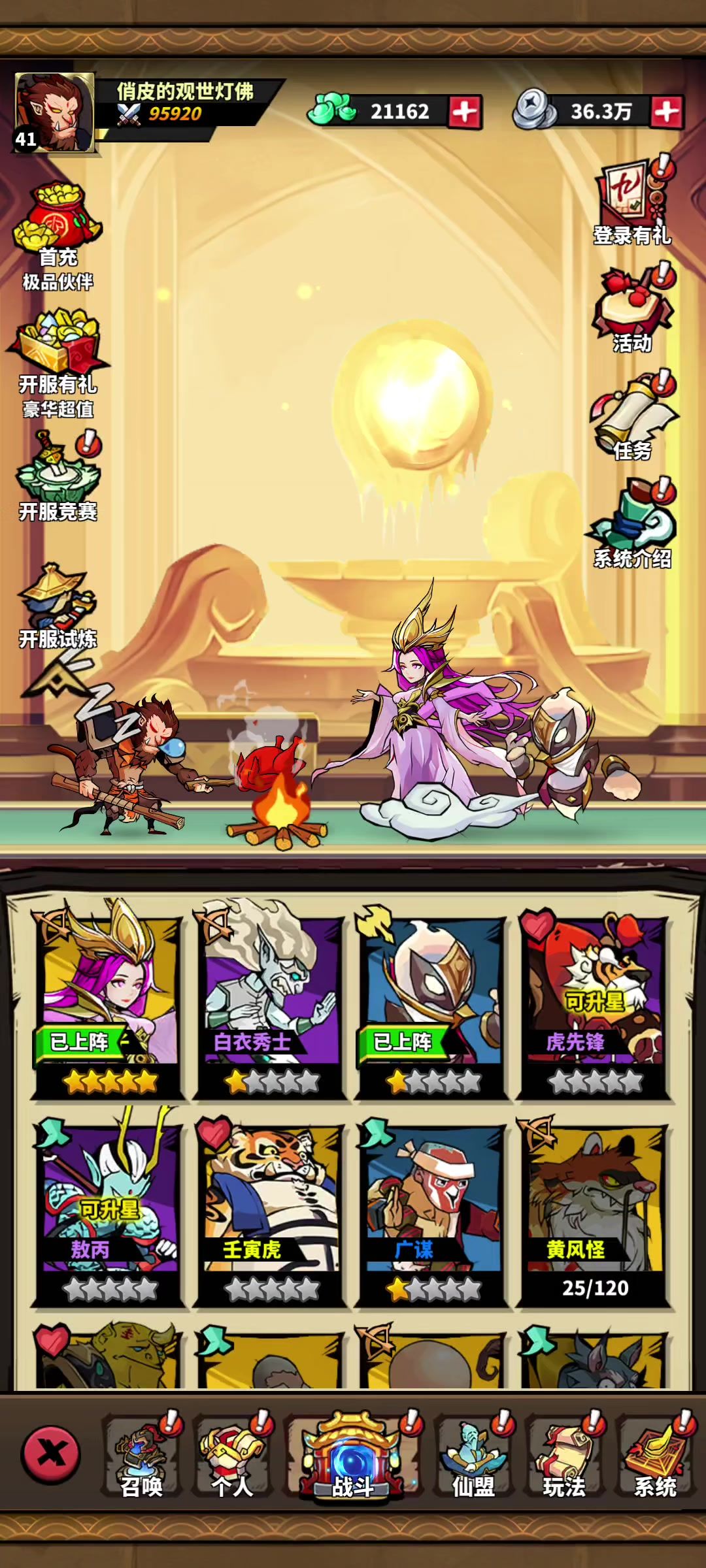Select the 壬寅虎 hero card
Image resolution: width=706 pixels, height=1568 pixels.
coord(271,1209)
